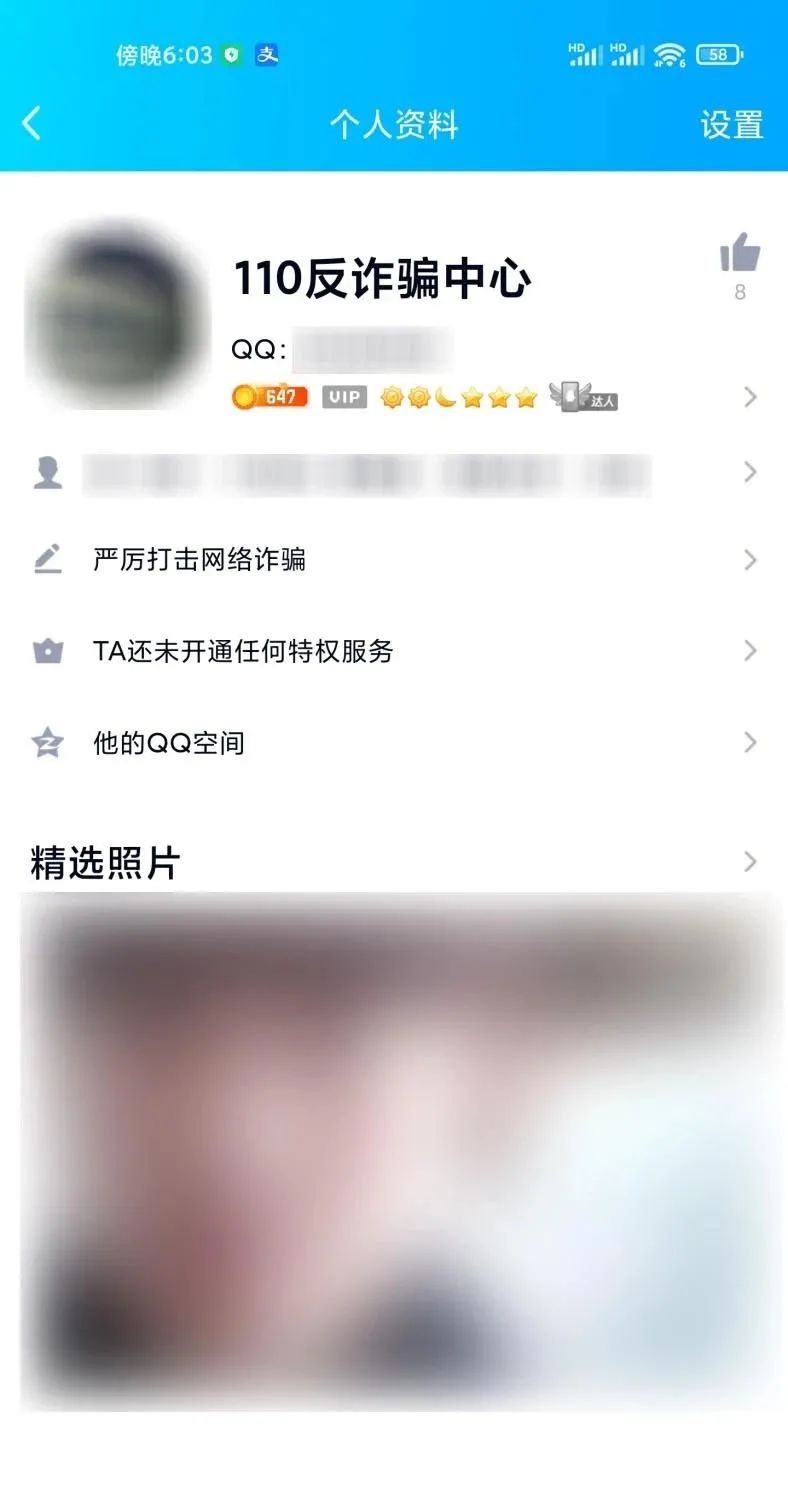Open the profile avatar picture
This screenshot has width=788, height=1488.
click(113, 312)
